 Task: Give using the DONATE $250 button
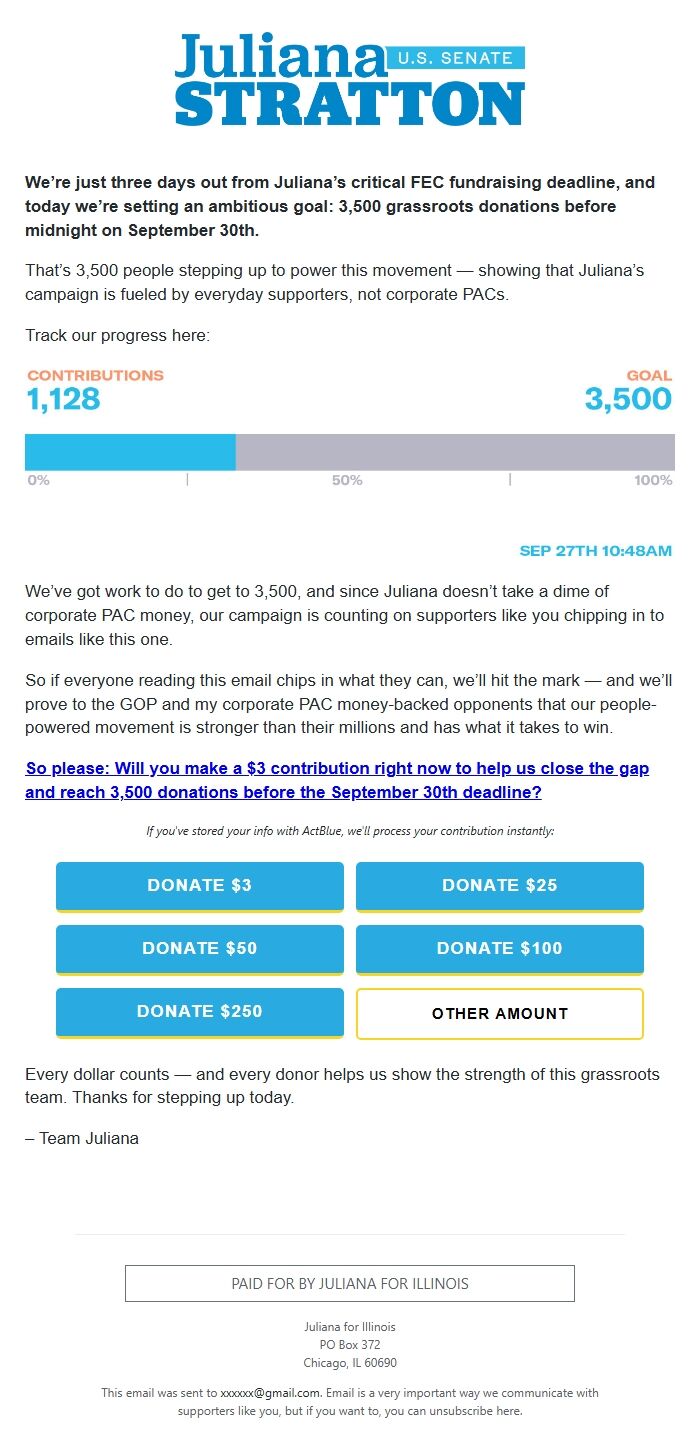200,1012
